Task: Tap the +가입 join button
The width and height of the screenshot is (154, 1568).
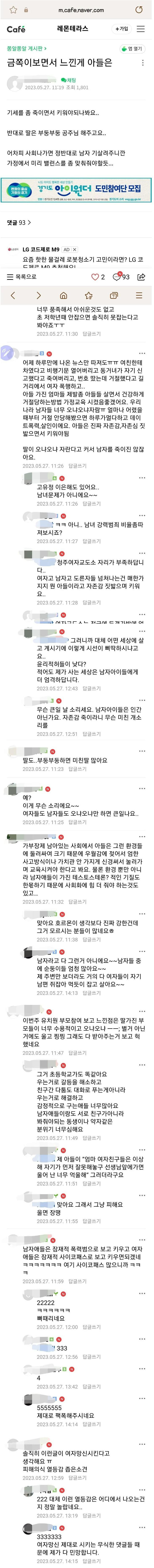Action: (121, 29)
